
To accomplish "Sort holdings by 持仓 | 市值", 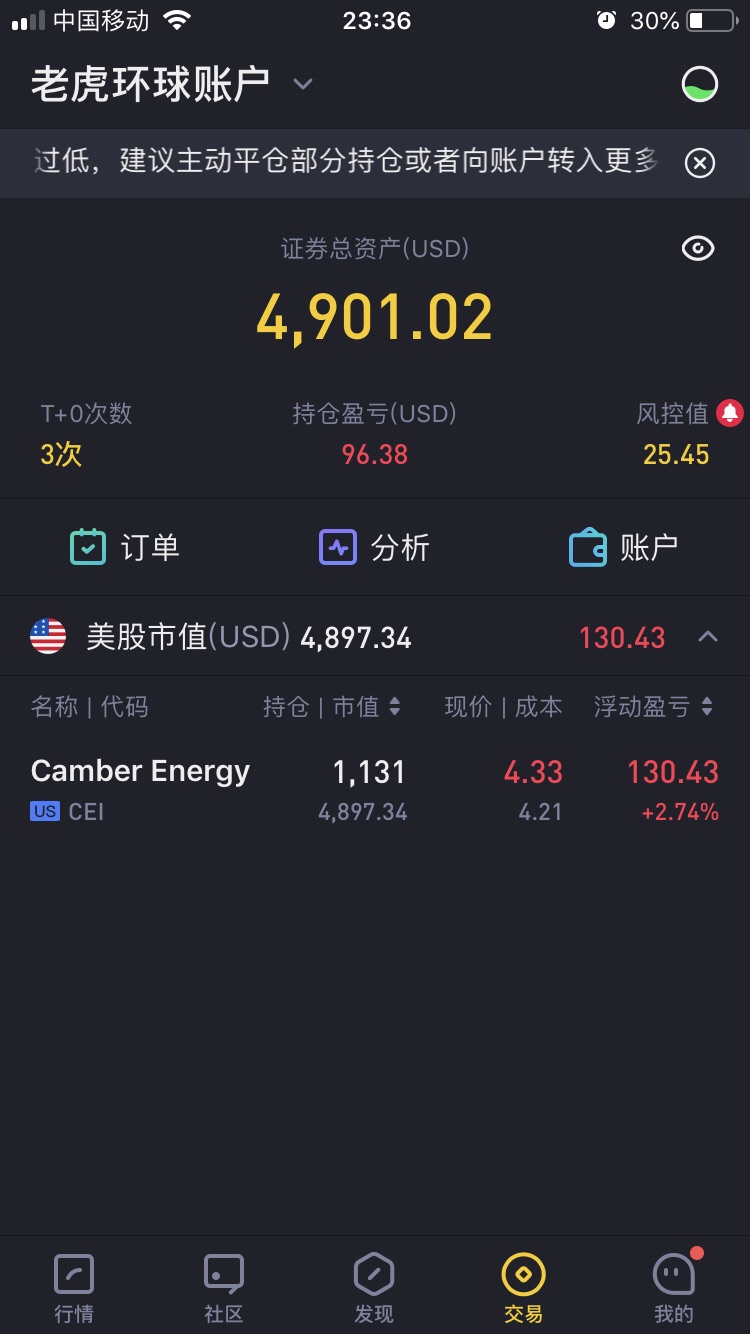I will tap(331, 707).
